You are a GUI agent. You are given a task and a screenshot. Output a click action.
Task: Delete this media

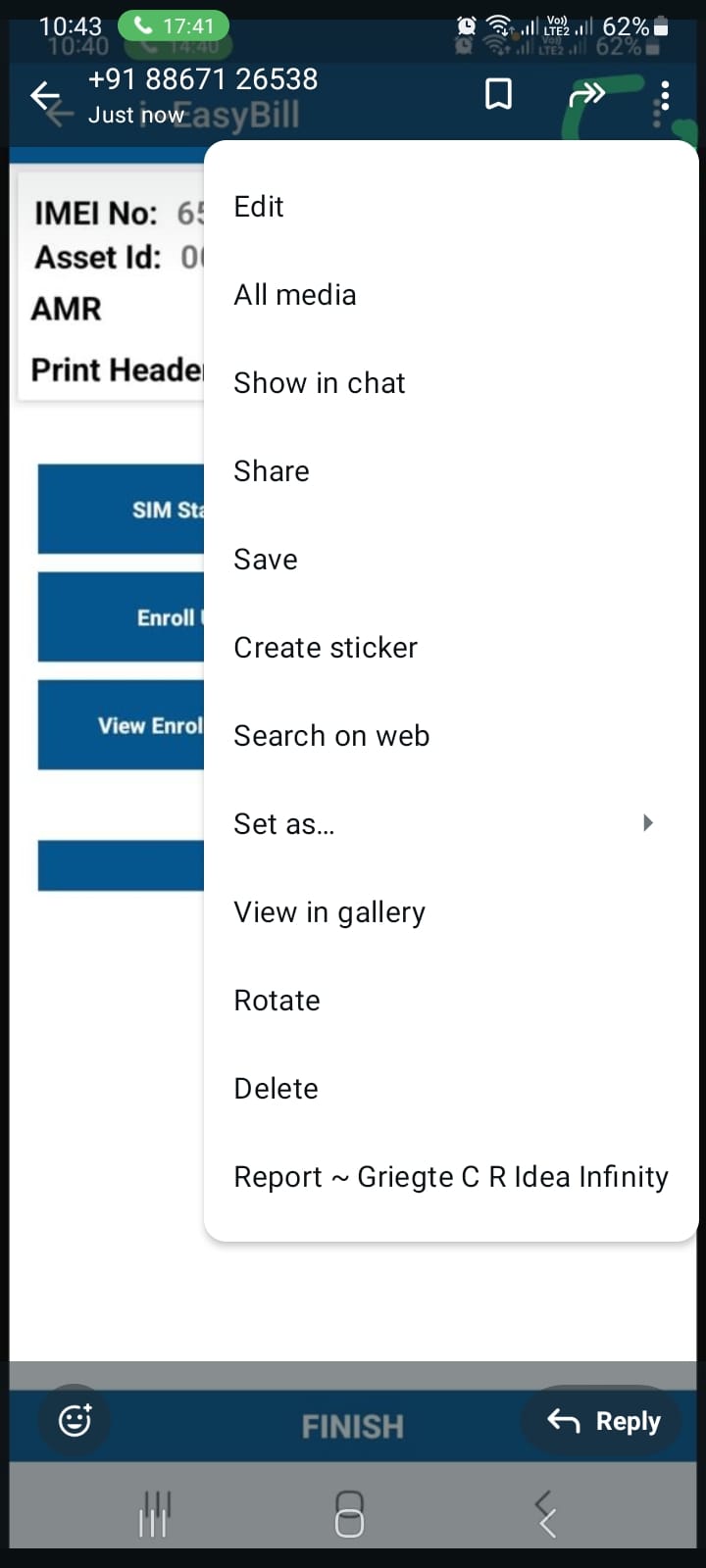[x=277, y=1089]
